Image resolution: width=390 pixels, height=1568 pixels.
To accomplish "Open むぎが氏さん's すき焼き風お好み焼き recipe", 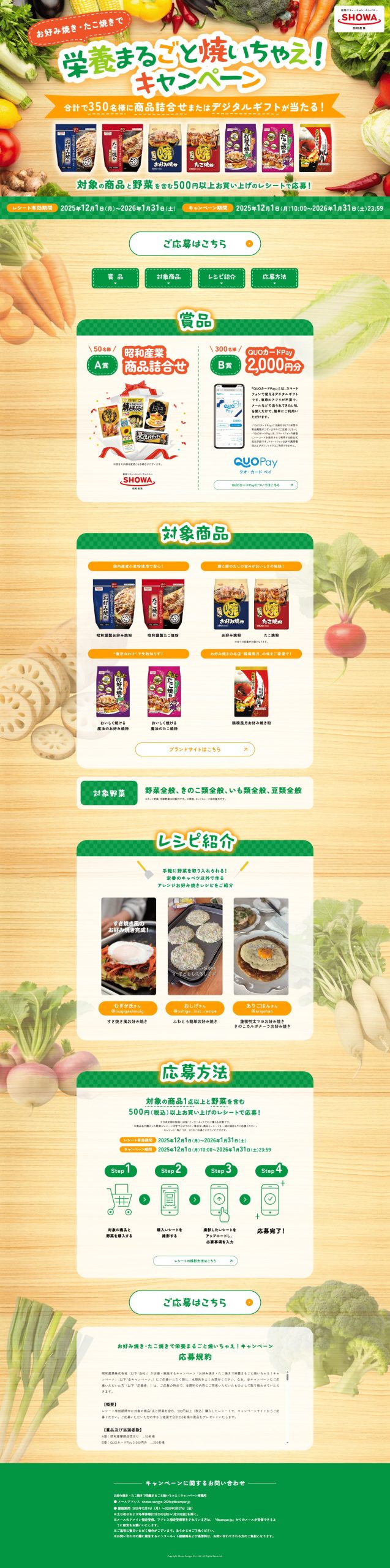I will pyautogui.click(x=128, y=946).
